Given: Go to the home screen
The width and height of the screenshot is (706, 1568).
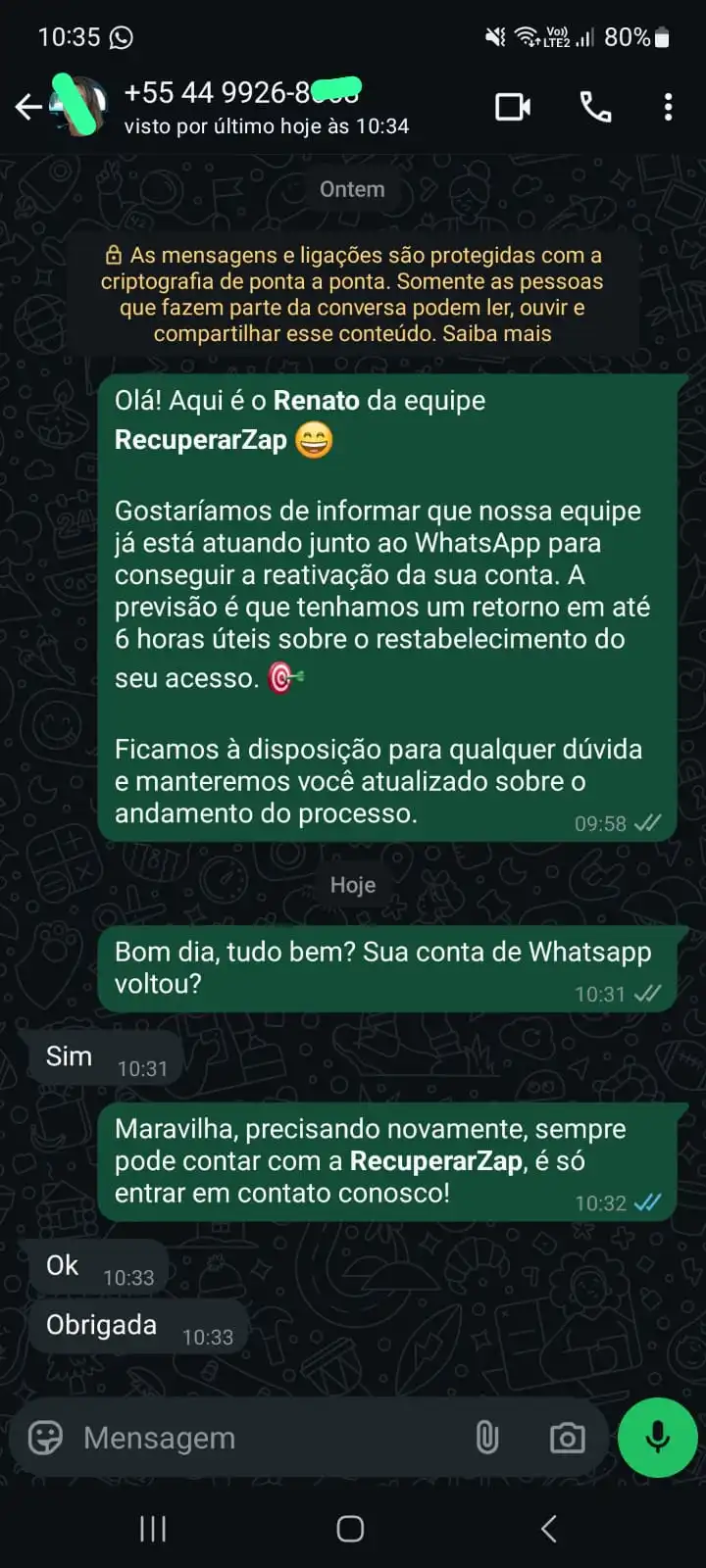Looking at the screenshot, I should pos(350,1529).
